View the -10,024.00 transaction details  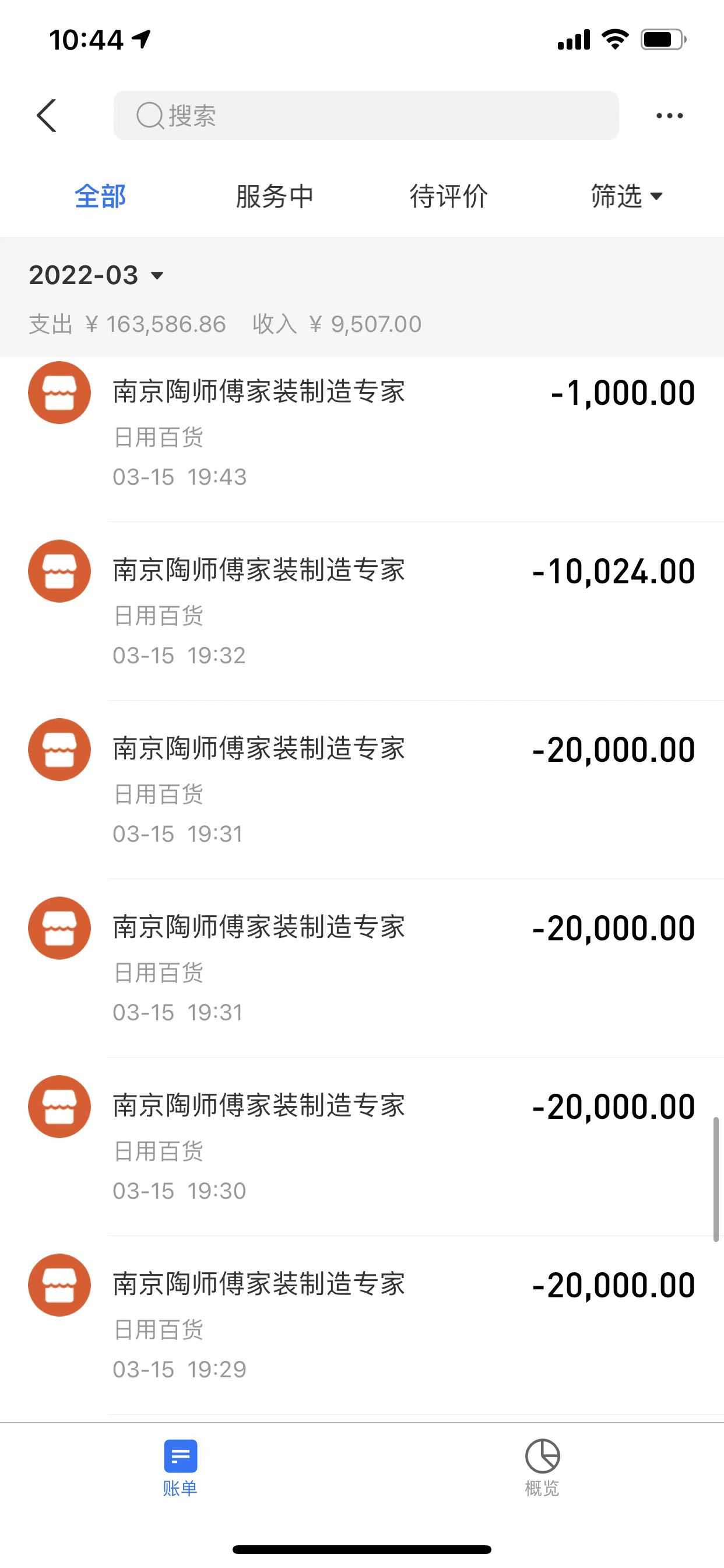coord(361,612)
